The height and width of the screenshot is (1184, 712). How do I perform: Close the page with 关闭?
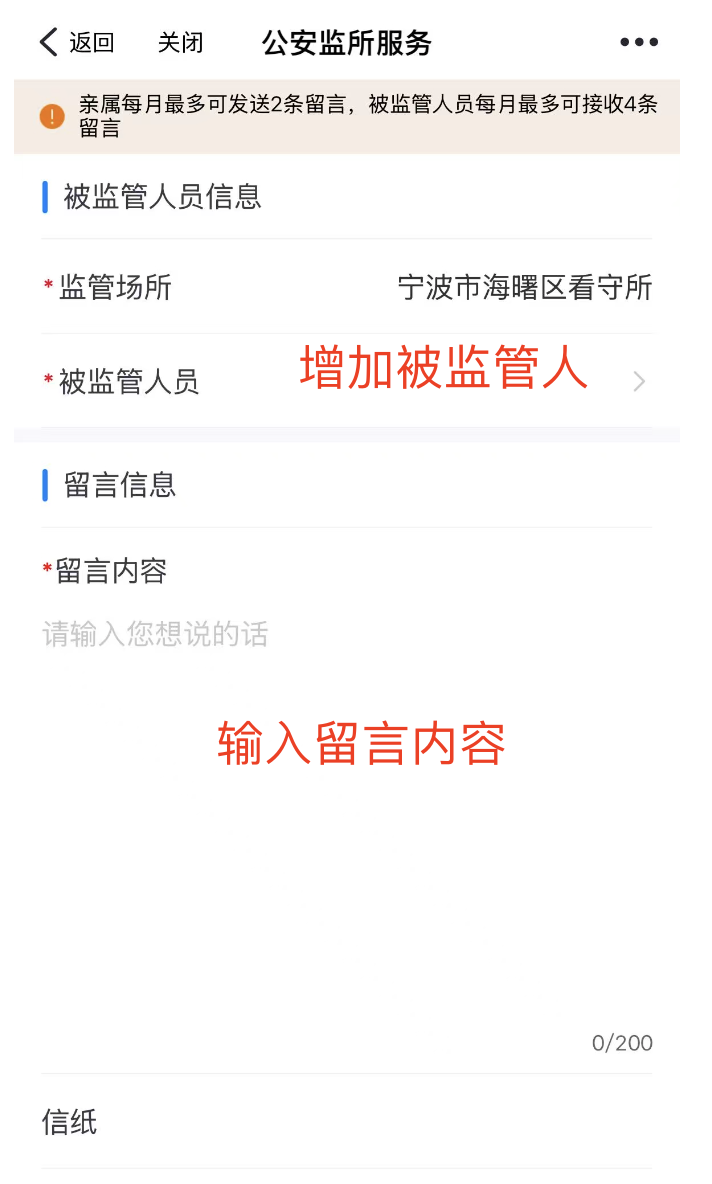click(x=180, y=42)
